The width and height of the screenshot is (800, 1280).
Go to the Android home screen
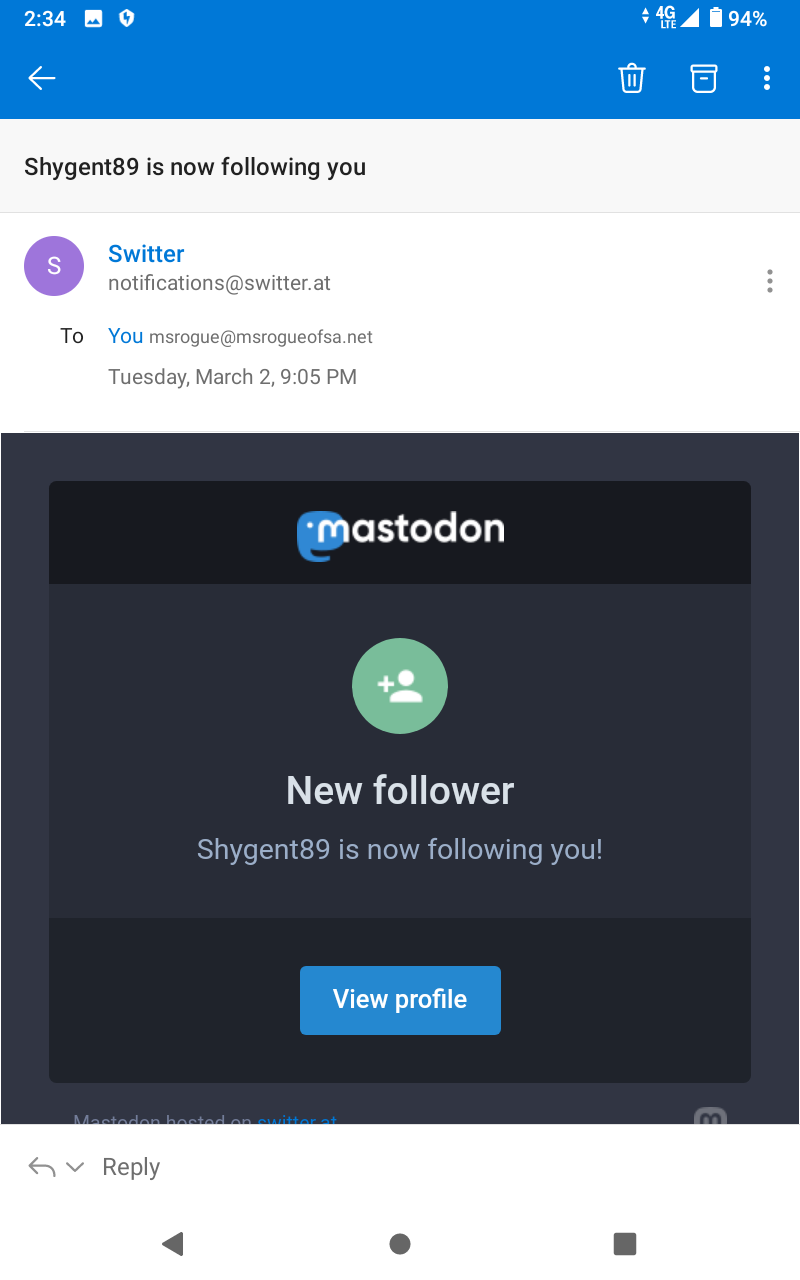[x=400, y=1244]
